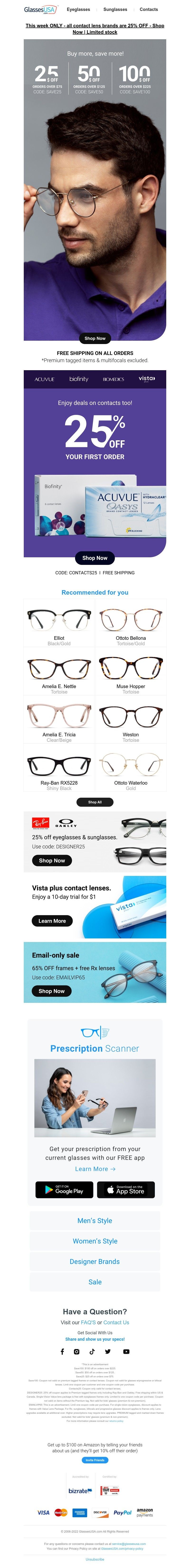Open the Contacts header link
The width and height of the screenshot is (190, 1568).
(x=149, y=10)
